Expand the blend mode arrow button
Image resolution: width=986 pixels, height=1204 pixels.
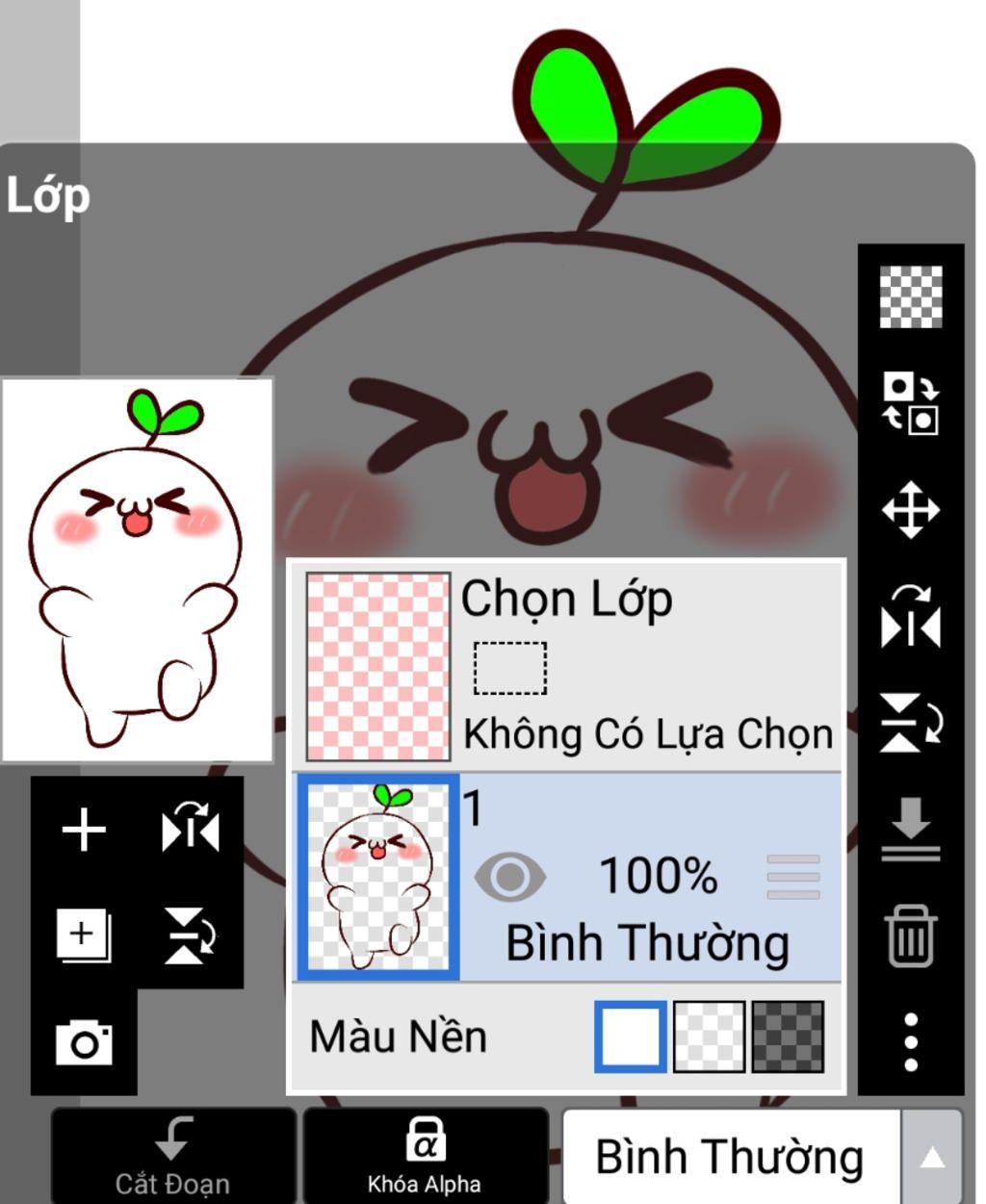click(931, 1157)
